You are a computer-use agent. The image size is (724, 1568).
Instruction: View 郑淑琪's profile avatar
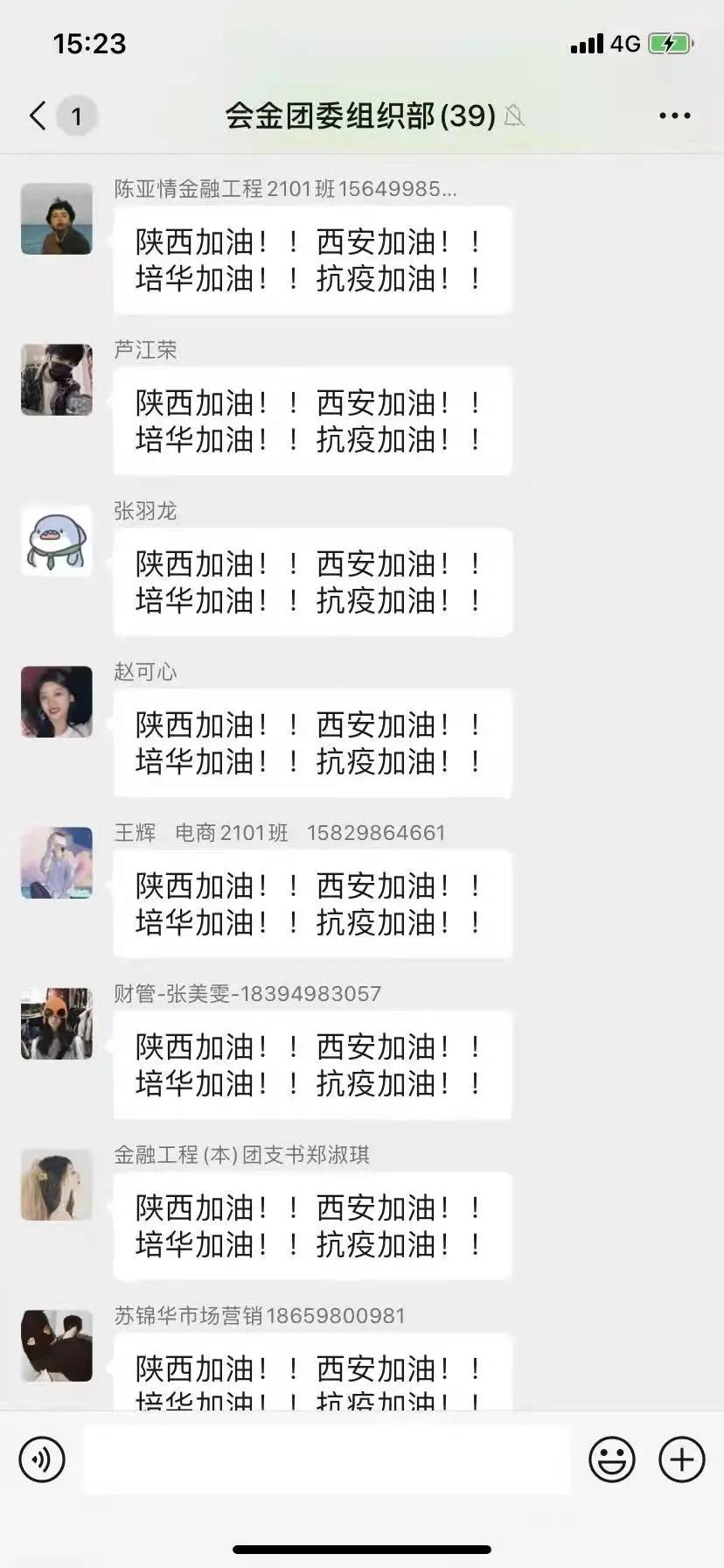point(57,1185)
